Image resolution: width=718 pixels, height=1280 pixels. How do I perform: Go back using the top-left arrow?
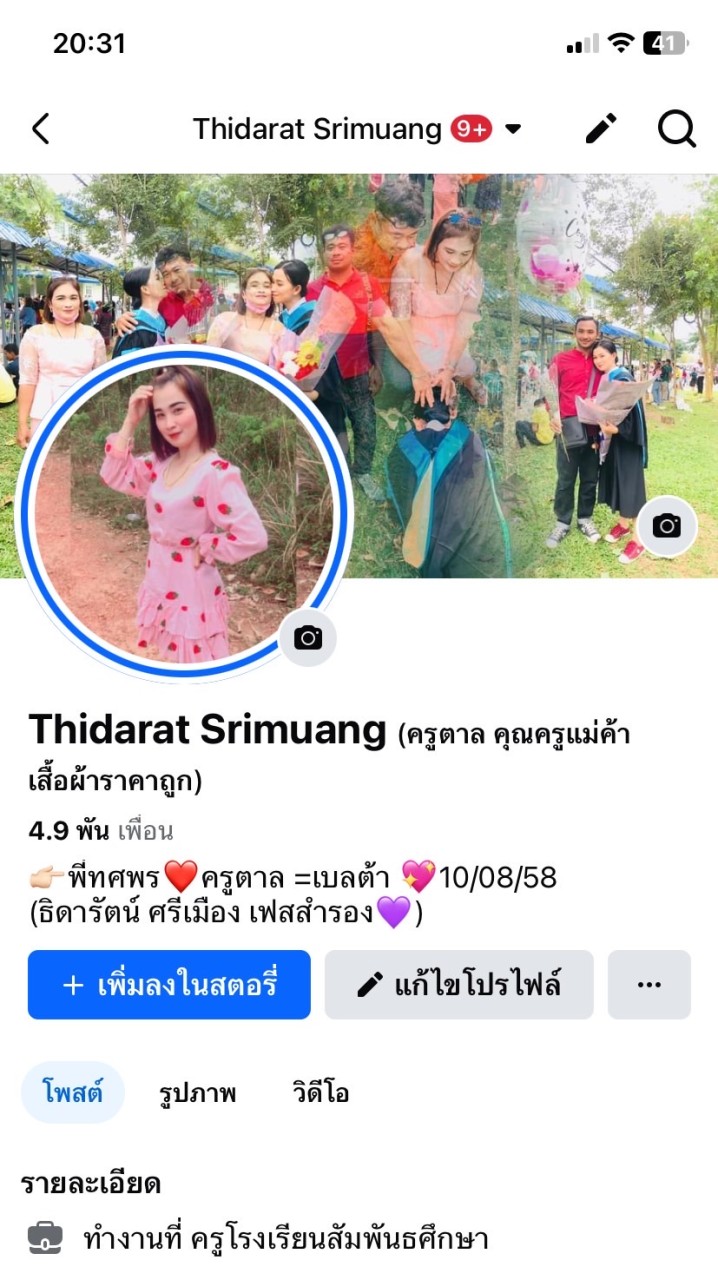[x=40, y=129]
